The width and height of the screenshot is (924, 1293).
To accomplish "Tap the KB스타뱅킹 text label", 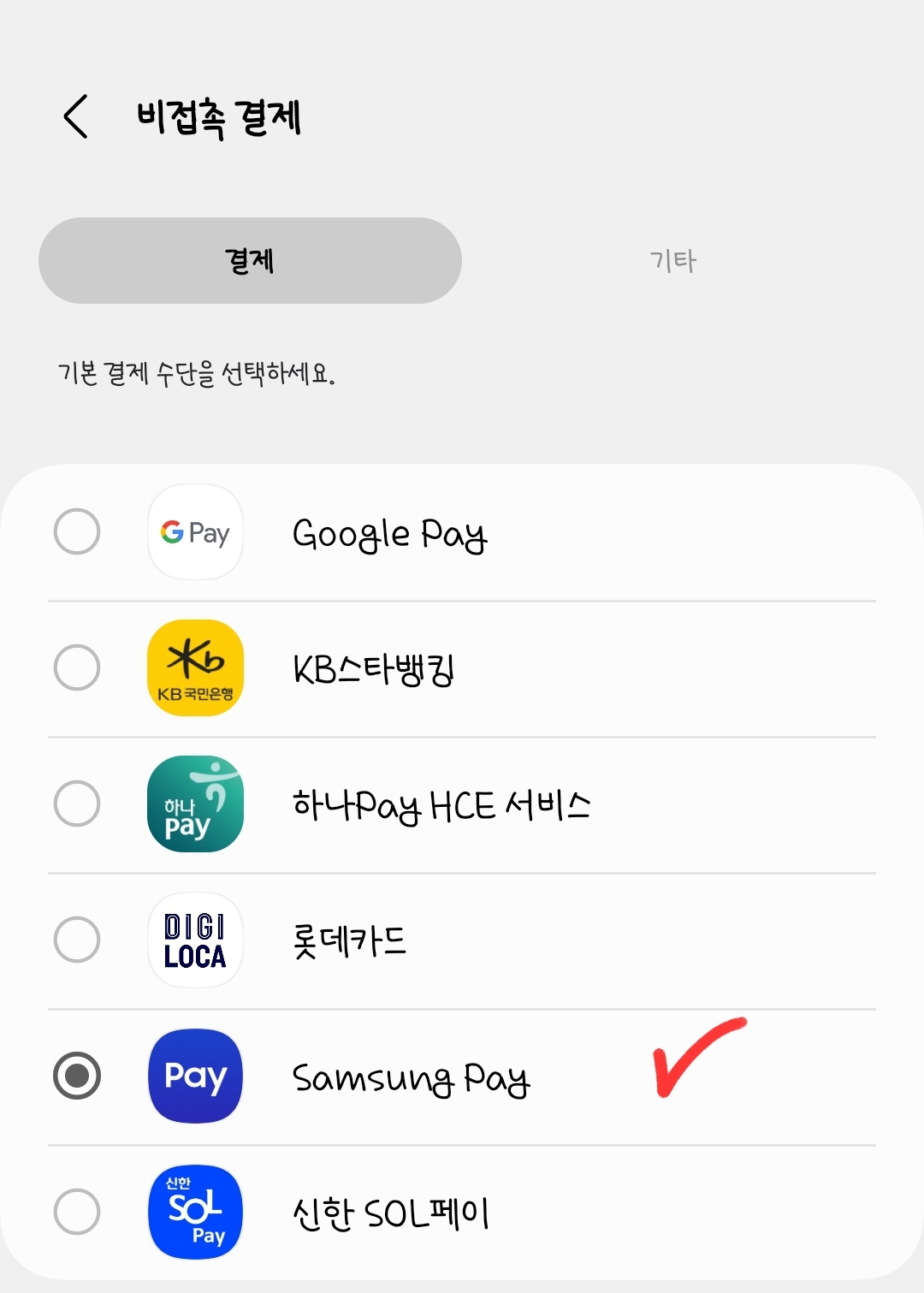I will tap(371, 668).
